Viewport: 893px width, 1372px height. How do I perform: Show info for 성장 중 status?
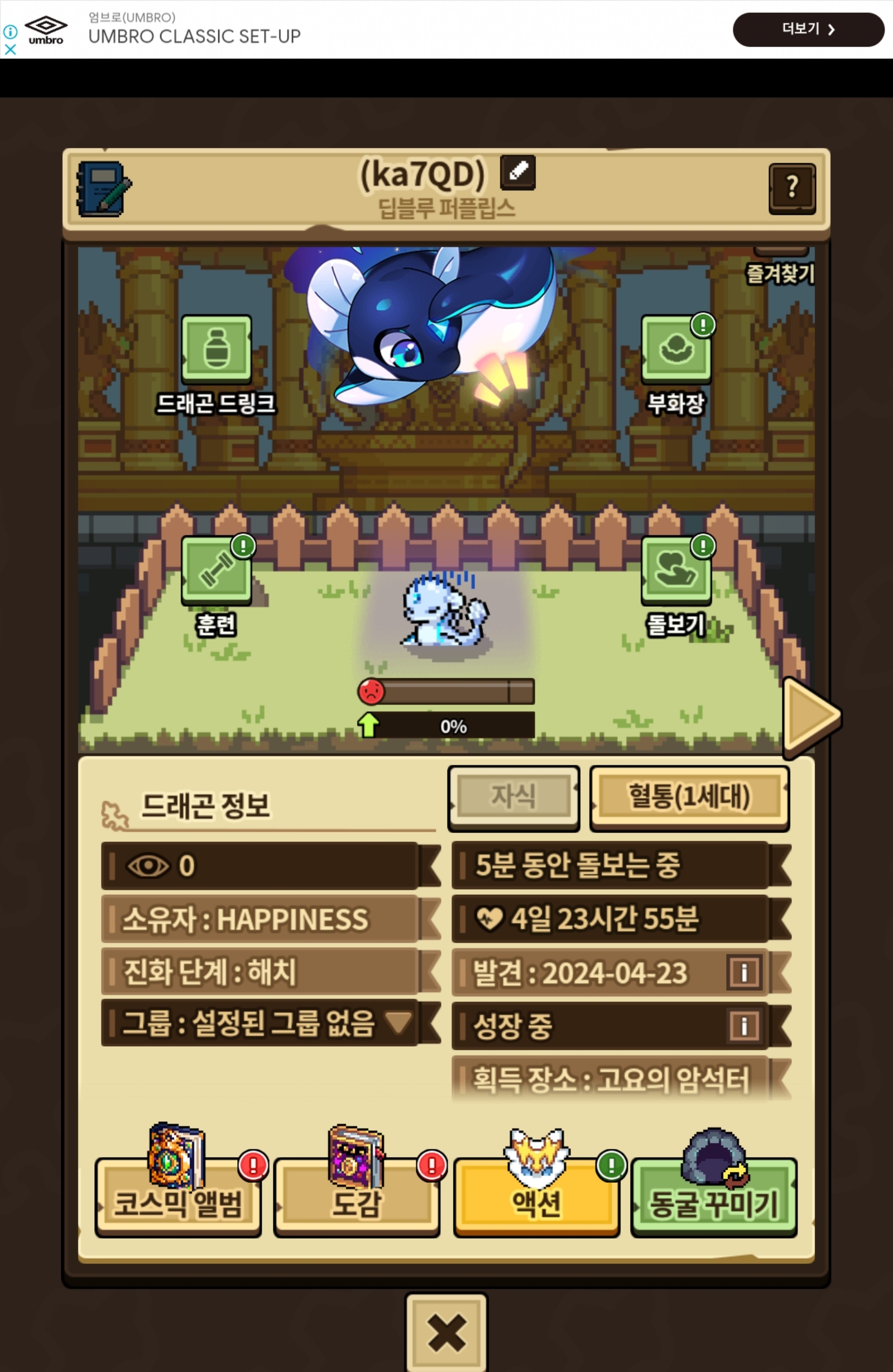(x=743, y=1025)
